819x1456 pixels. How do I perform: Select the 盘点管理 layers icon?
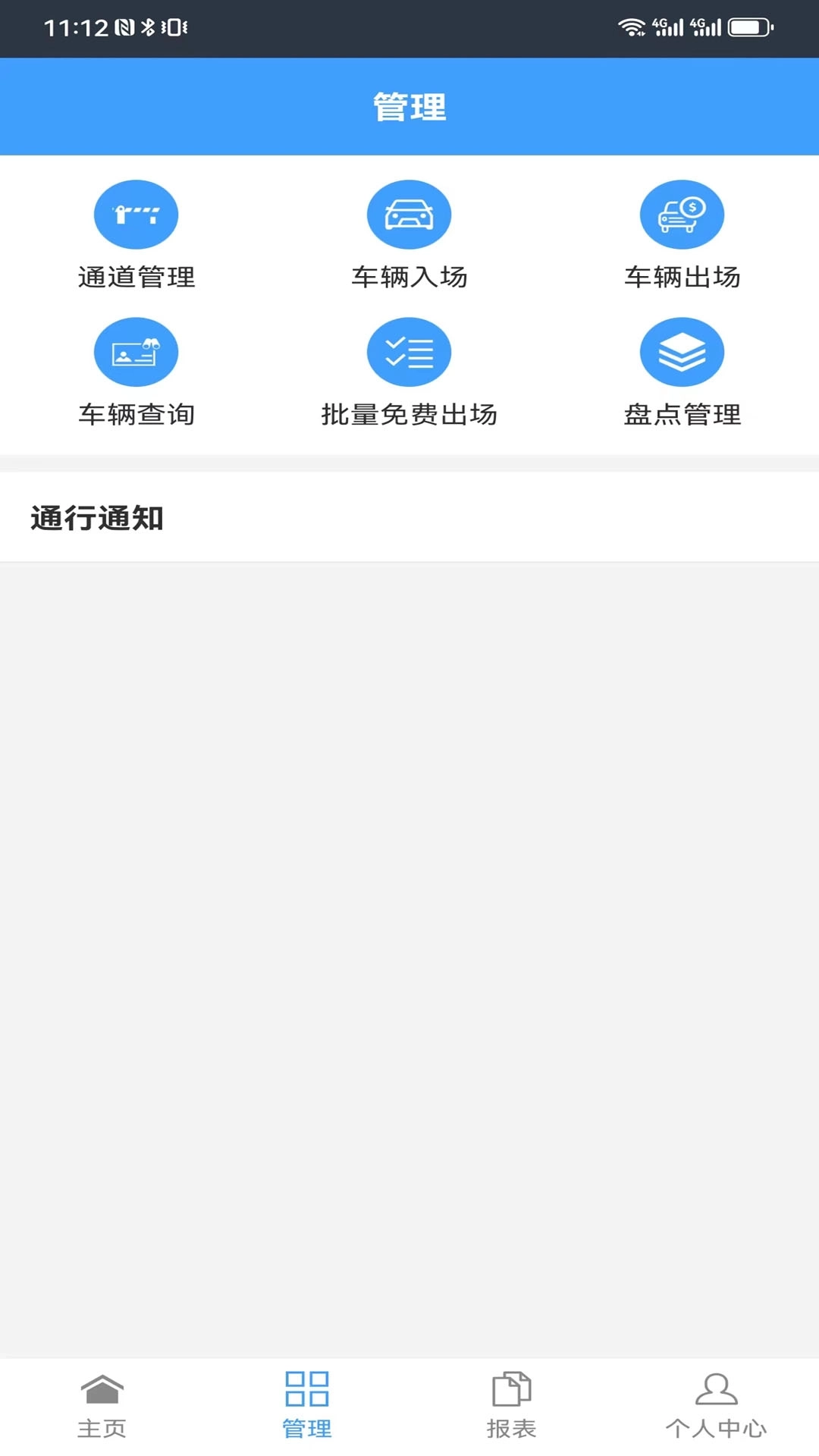tap(682, 351)
